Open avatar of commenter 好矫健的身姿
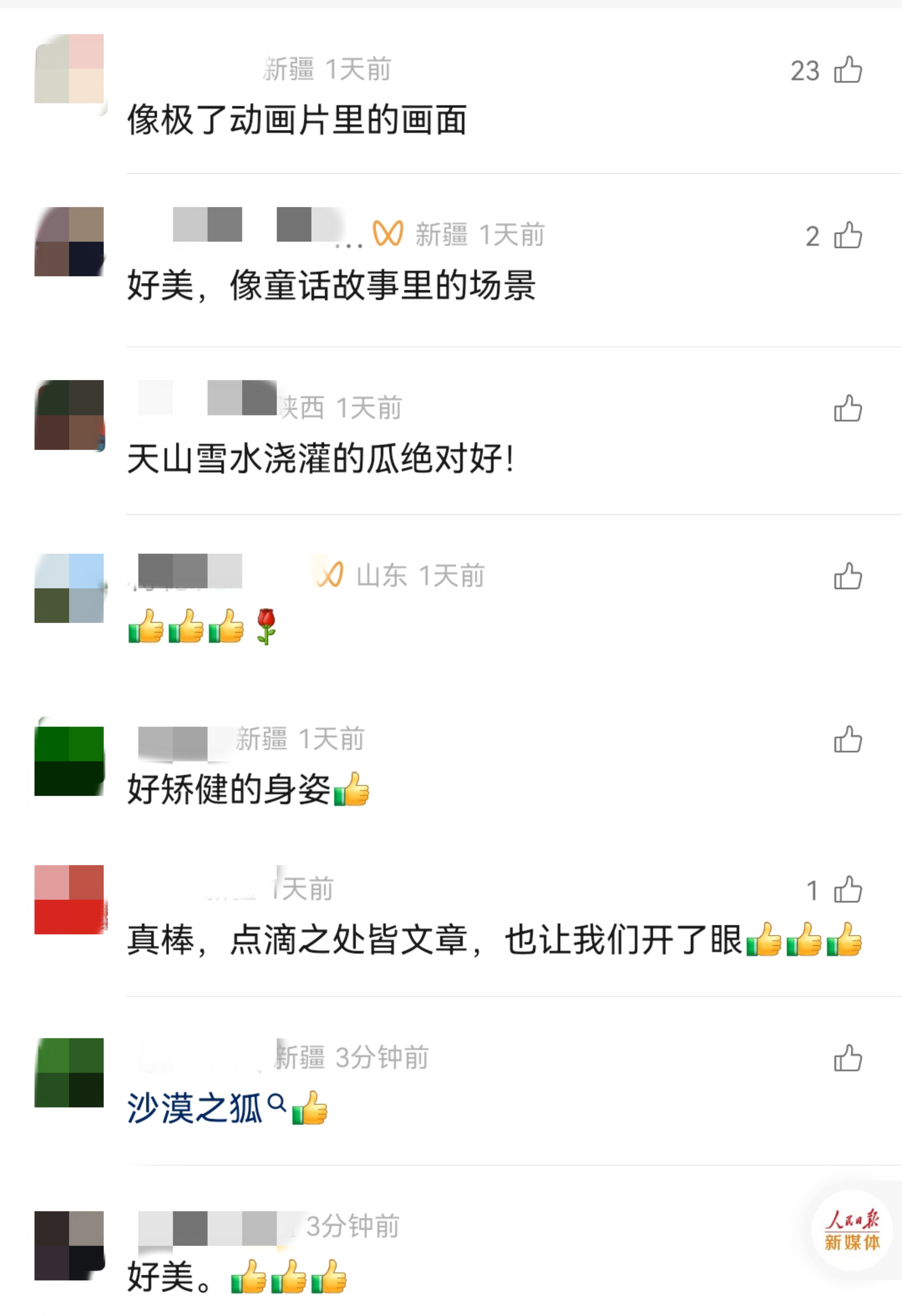This screenshot has width=902, height=1316. [x=69, y=761]
